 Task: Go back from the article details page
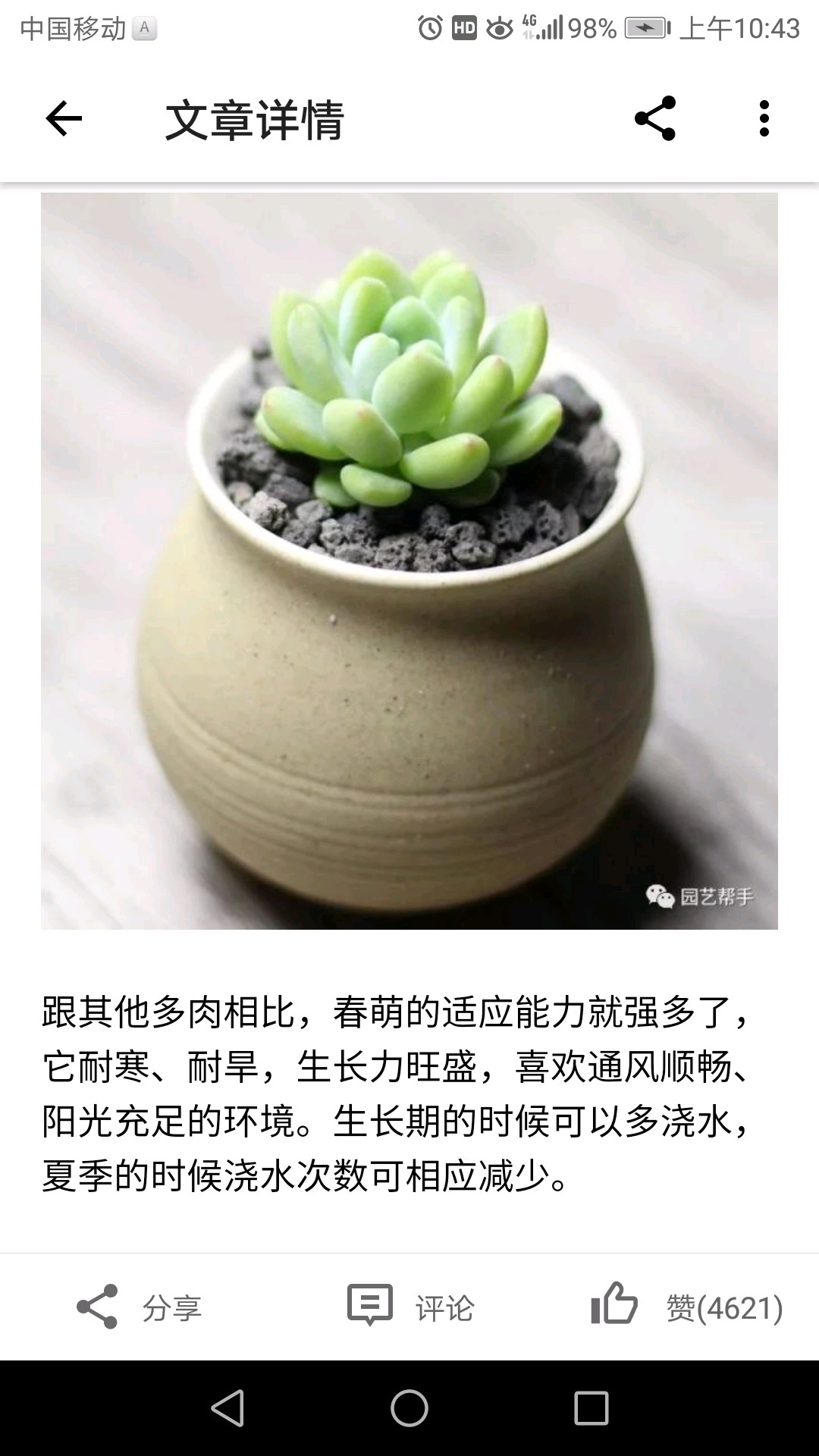(x=64, y=119)
